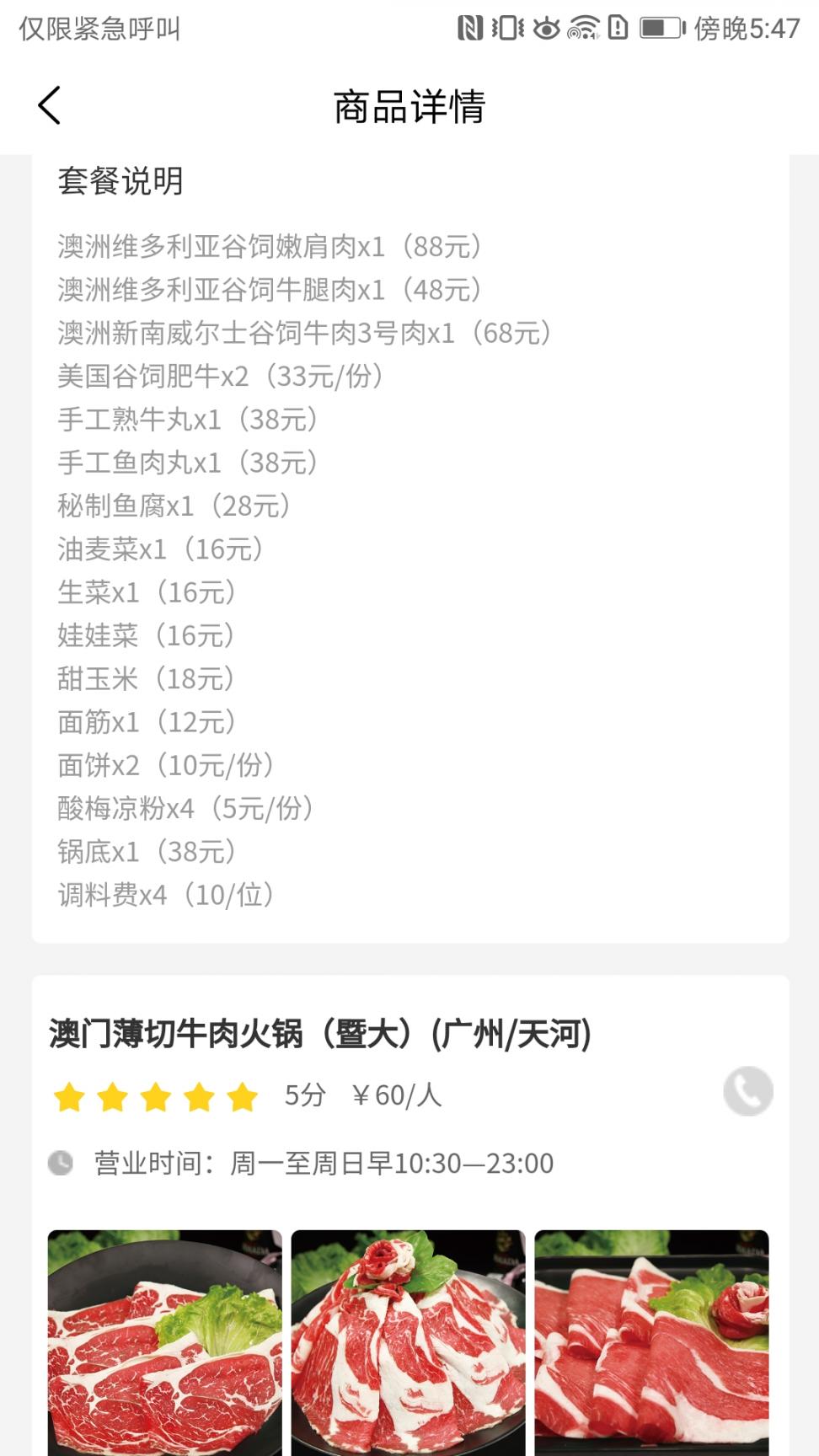Open the third beef slices photo

pyautogui.click(x=651, y=1342)
